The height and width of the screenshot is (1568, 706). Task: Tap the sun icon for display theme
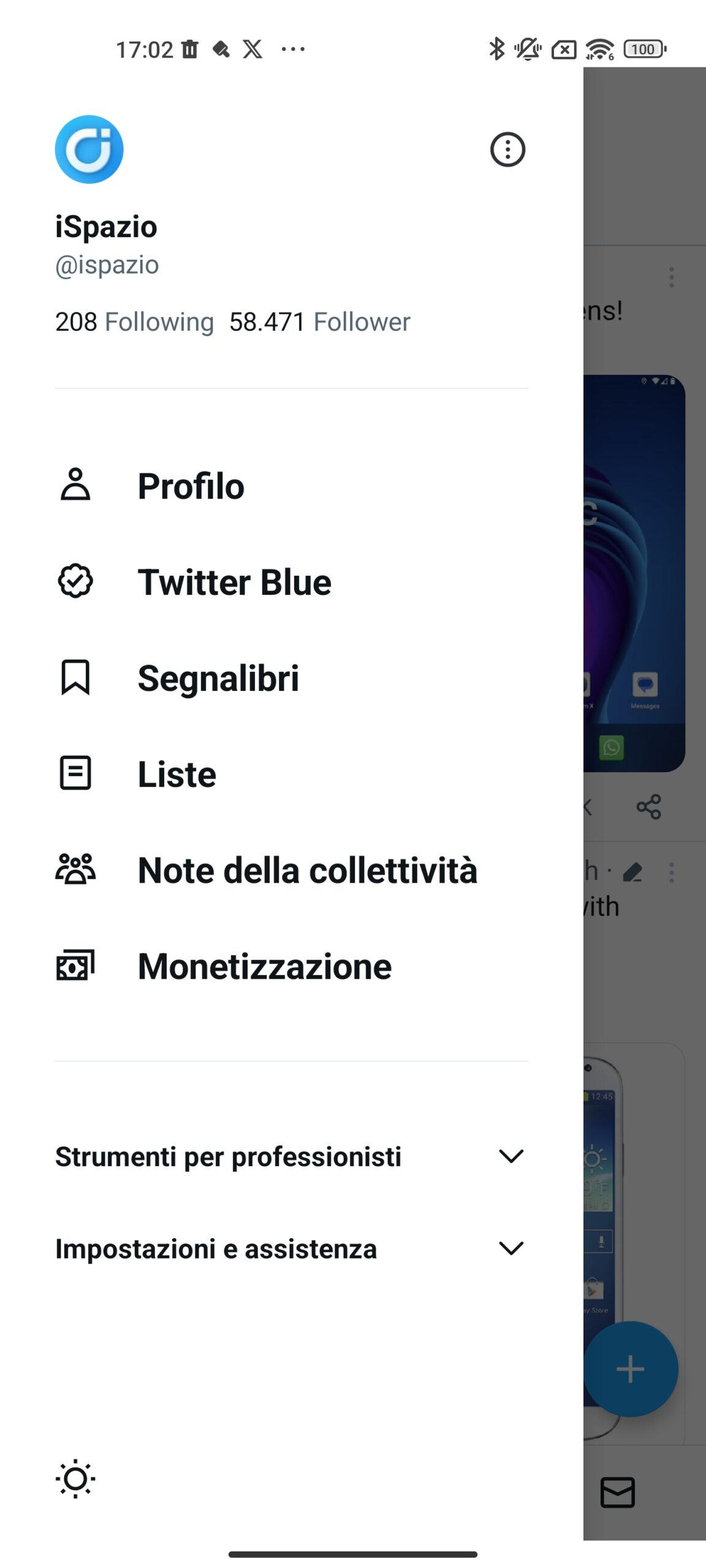click(75, 1479)
